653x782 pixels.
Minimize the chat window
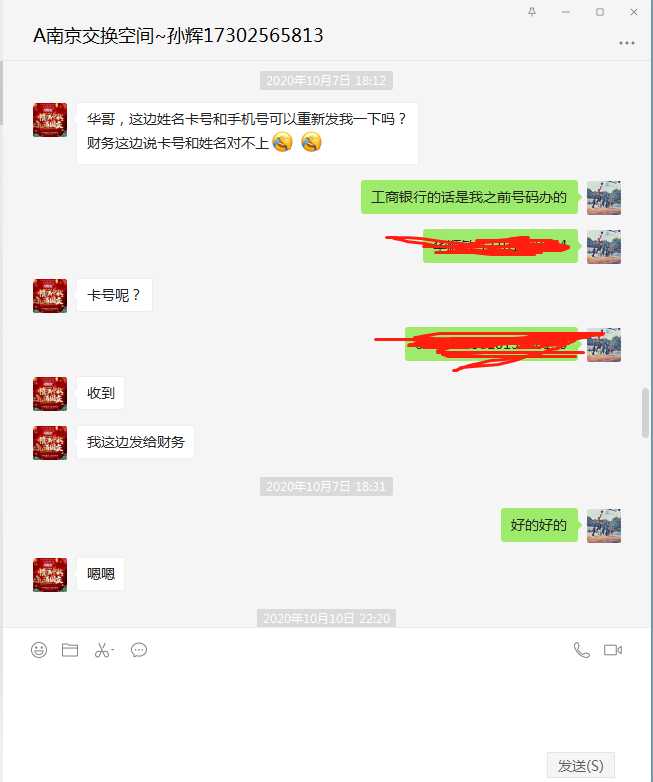tap(566, 12)
